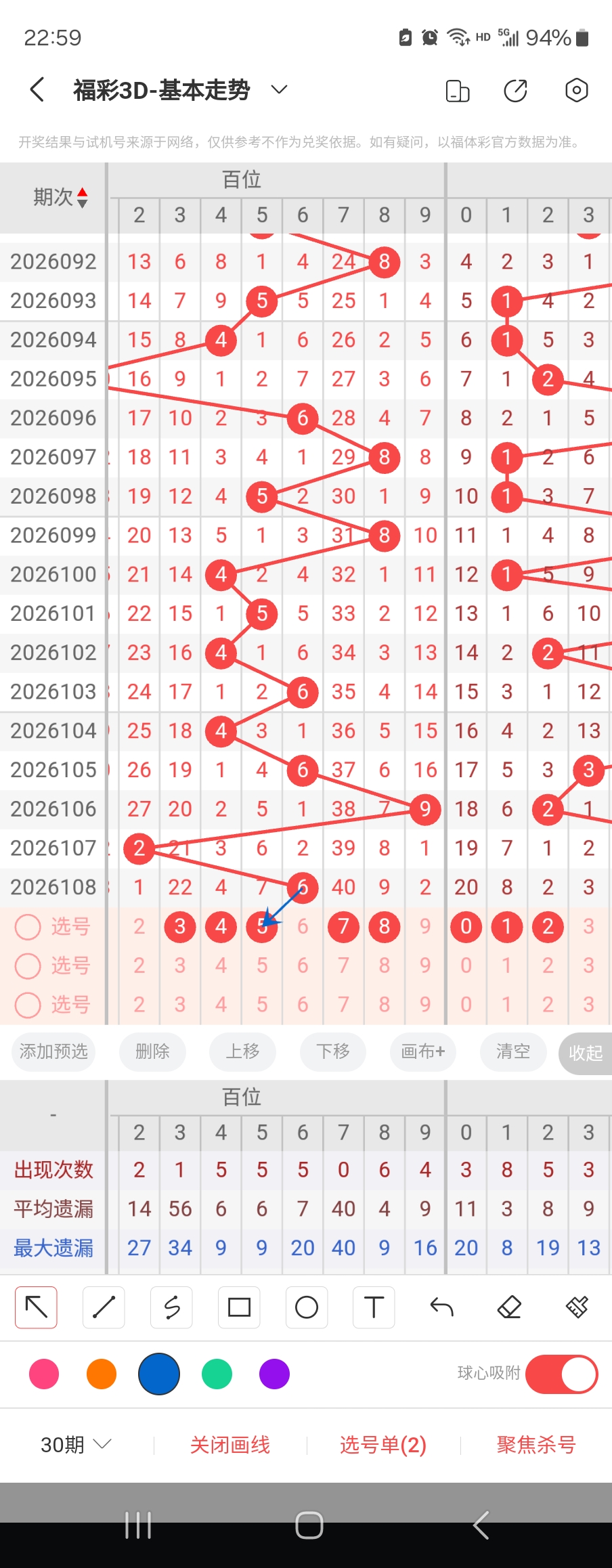Open the 30期 period dropdown
This screenshot has width=612, height=1568.
pyautogui.click(x=76, y=1445)
